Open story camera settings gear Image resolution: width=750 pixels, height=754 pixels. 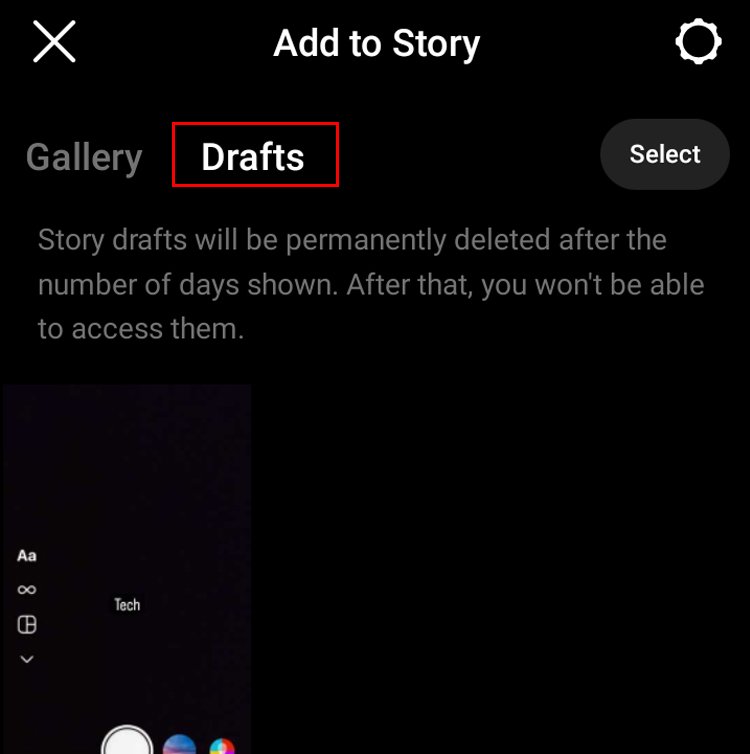[697, 43]
